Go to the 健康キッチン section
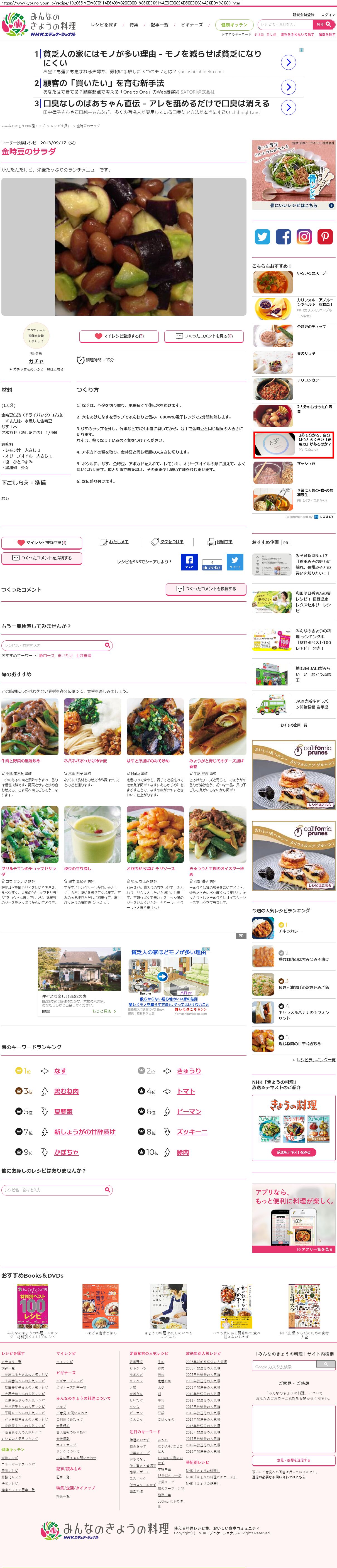Screen dimensions: 337x1568 (234, 25)
